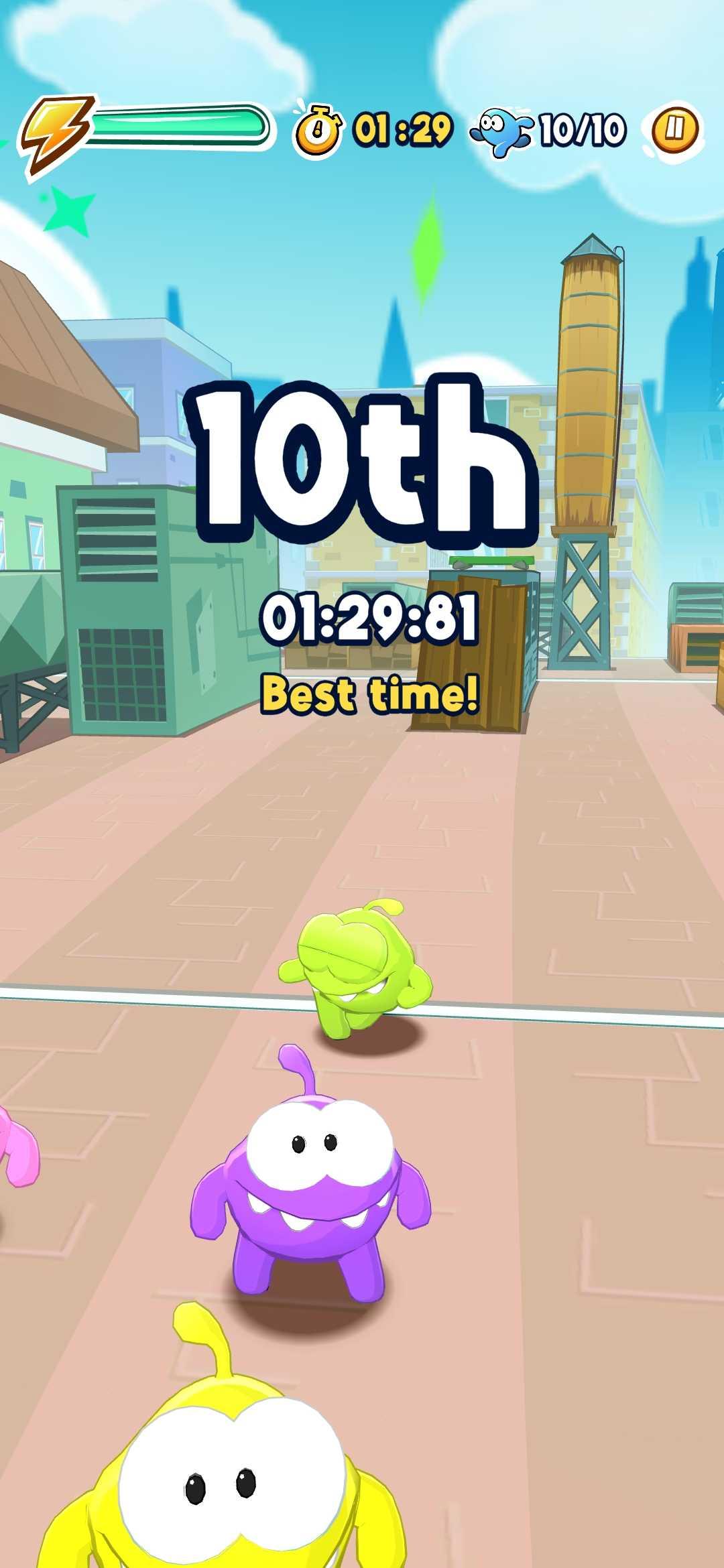The width and height of the screenshot is (724, 1568).
Task: Pause the game with the orange button
Action: coord(674,129)
